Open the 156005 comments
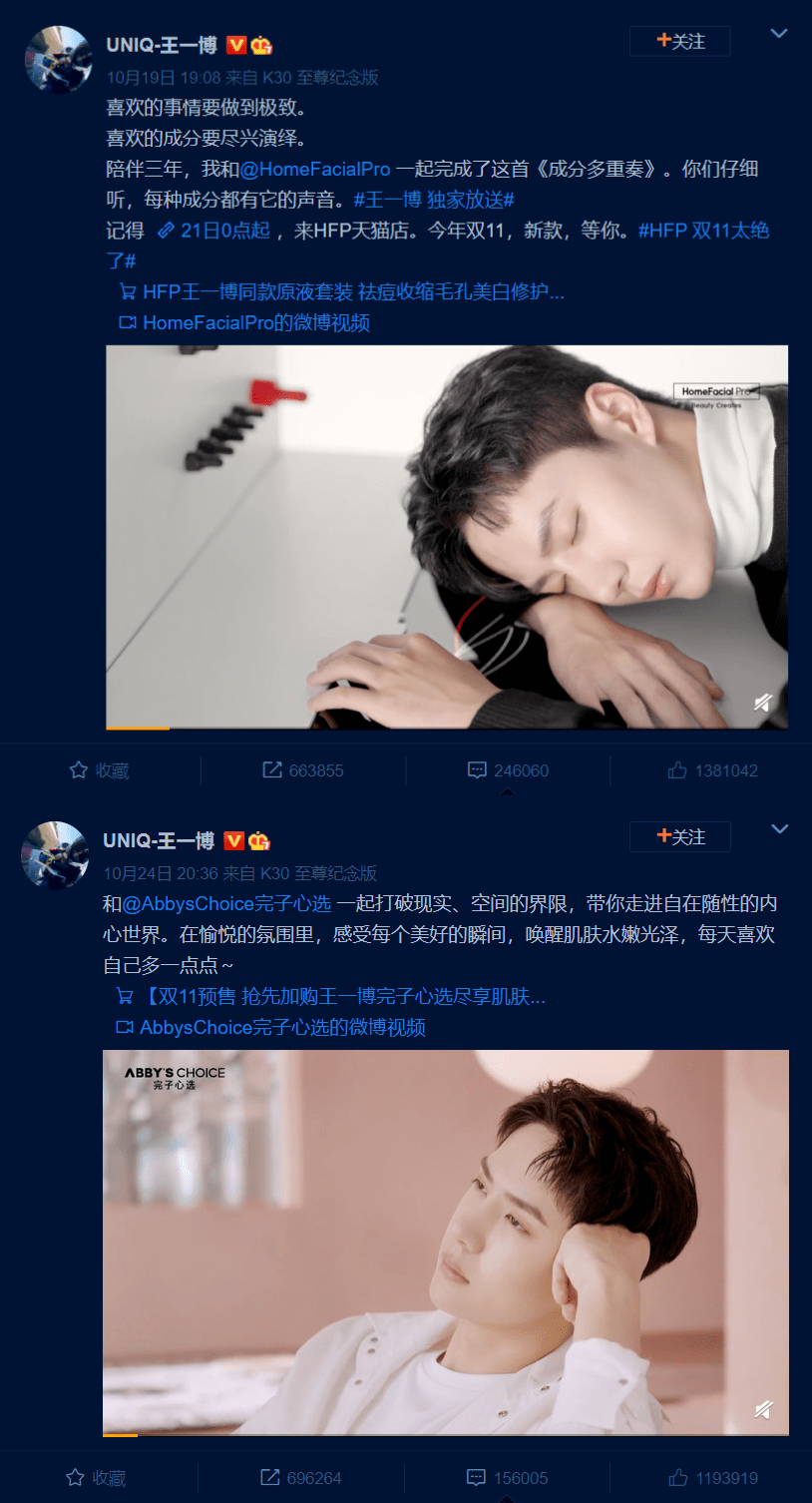812x1503 pixels. (x=508, y=1478)
